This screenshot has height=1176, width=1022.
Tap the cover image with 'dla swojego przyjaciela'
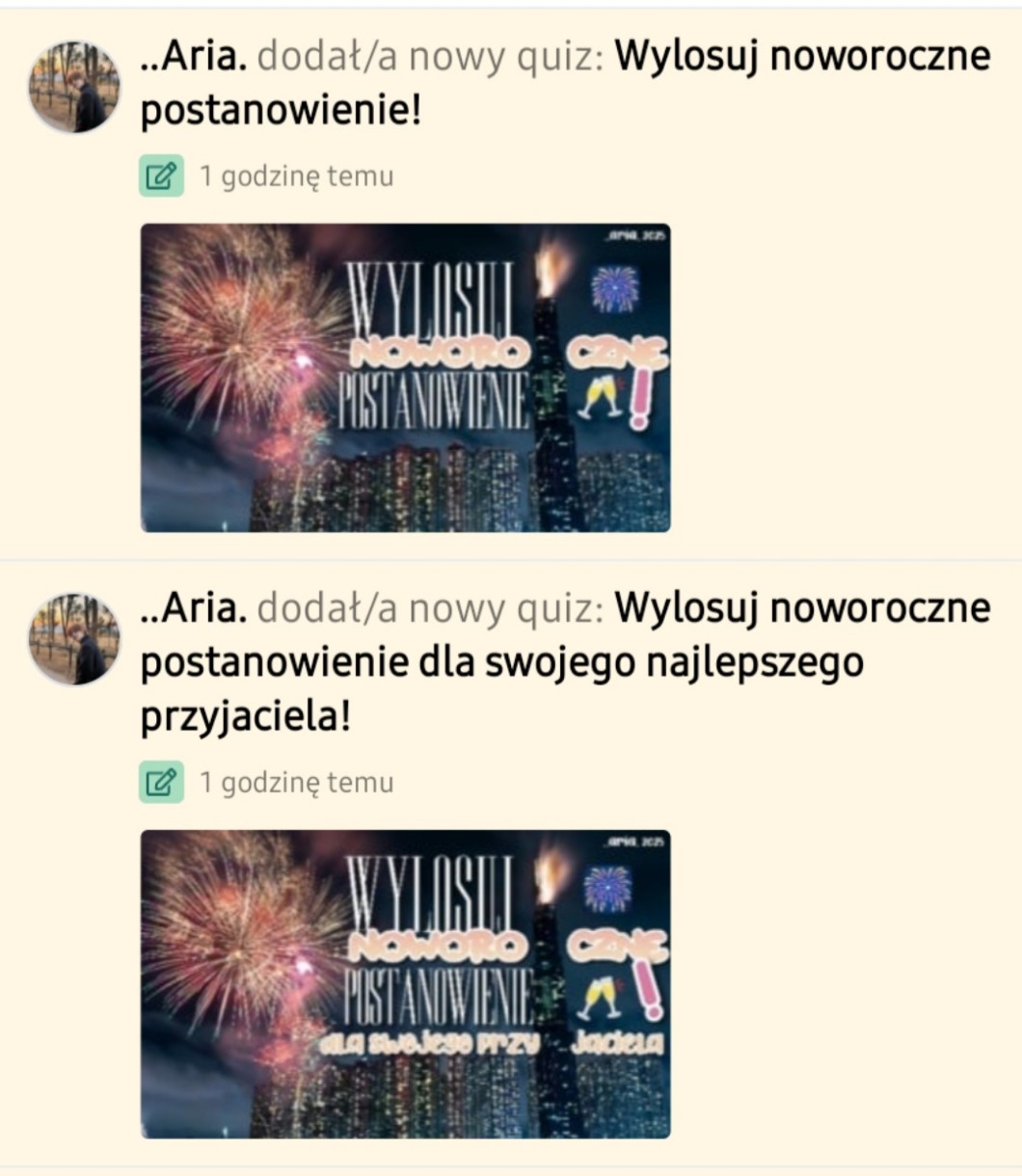tap(405, 983)
